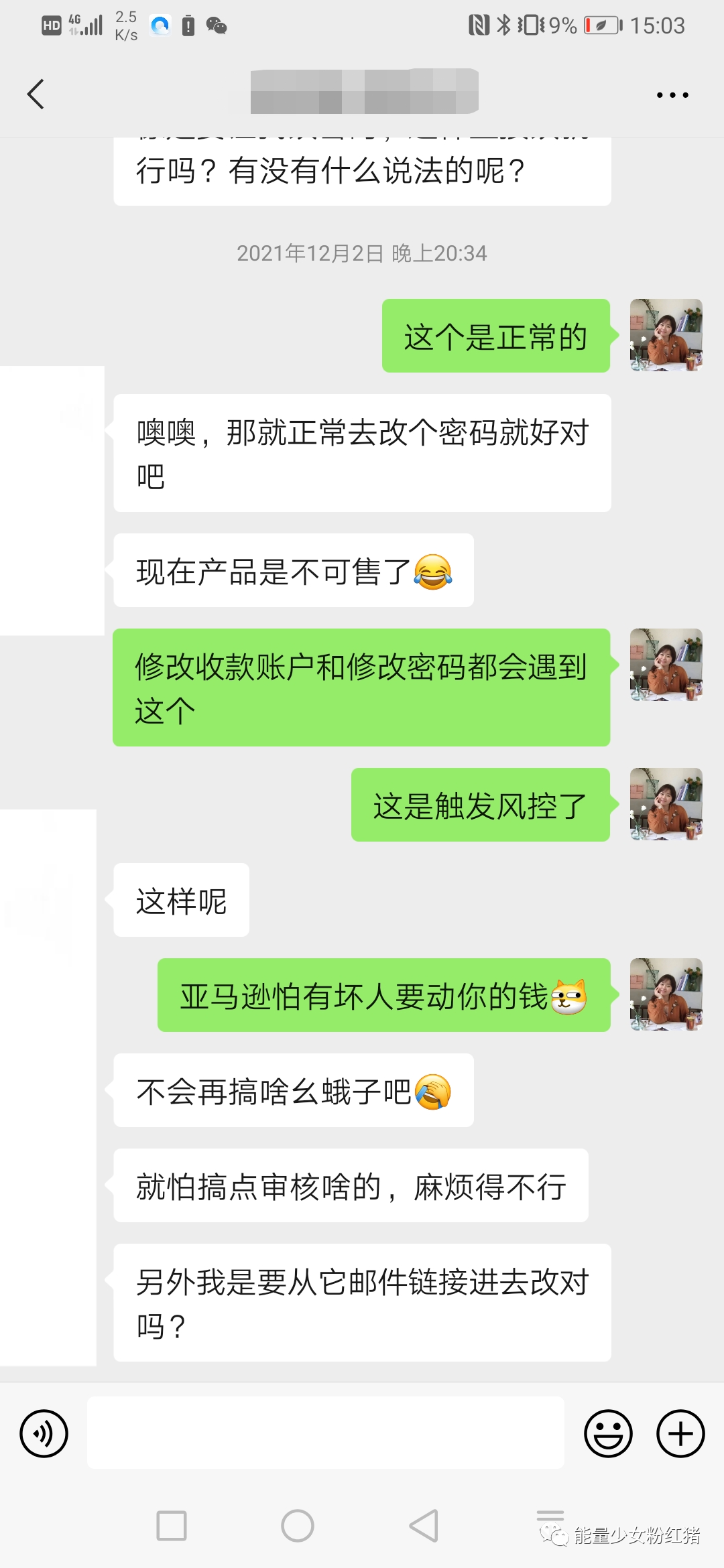Switch to voice message input
Image resolution: width=724 pixels, height=1568 pixels.
pyautogui.click(x=44, y=1433)
